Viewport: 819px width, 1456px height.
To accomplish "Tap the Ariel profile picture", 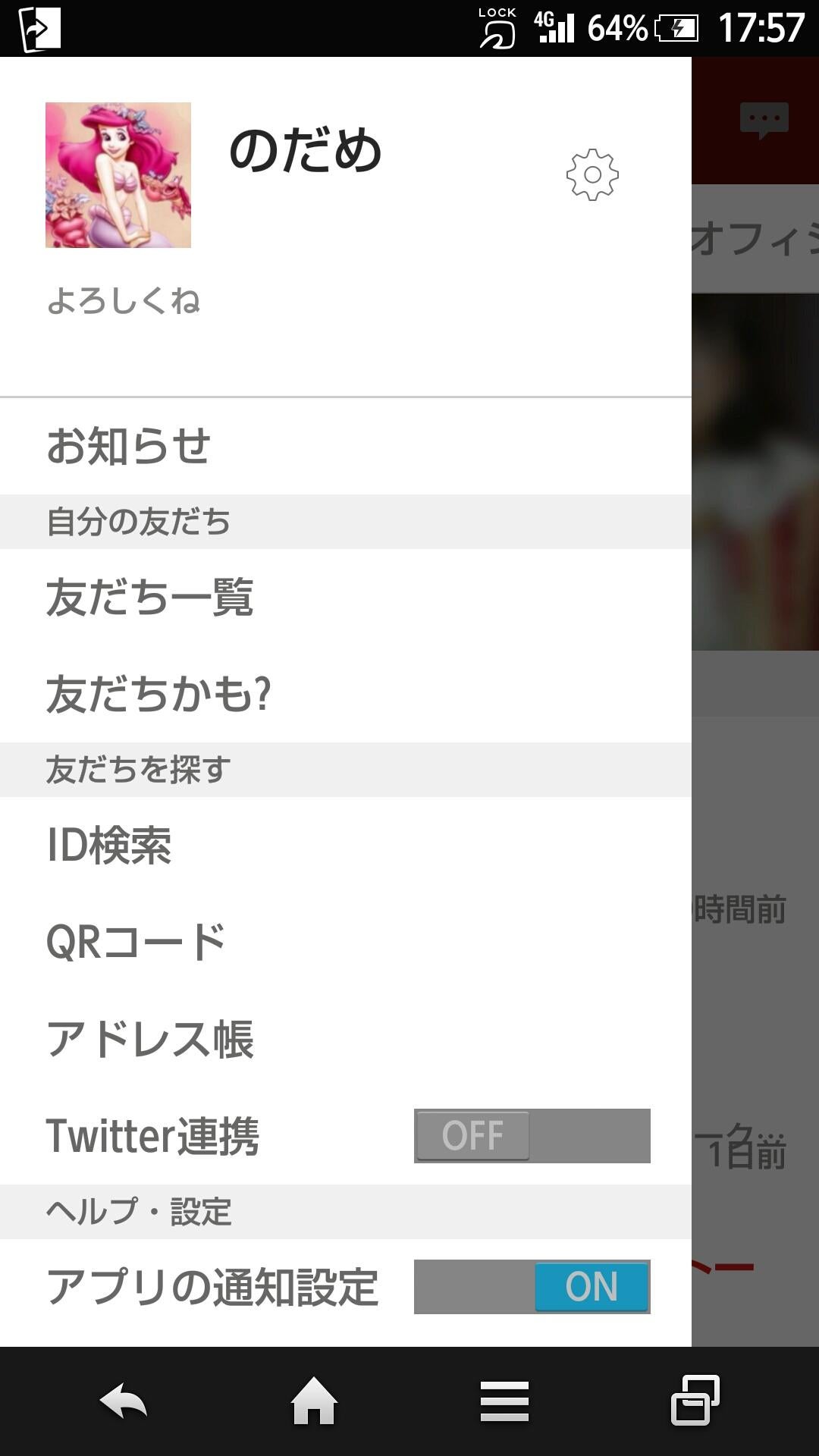I will (x=118, y=175).
